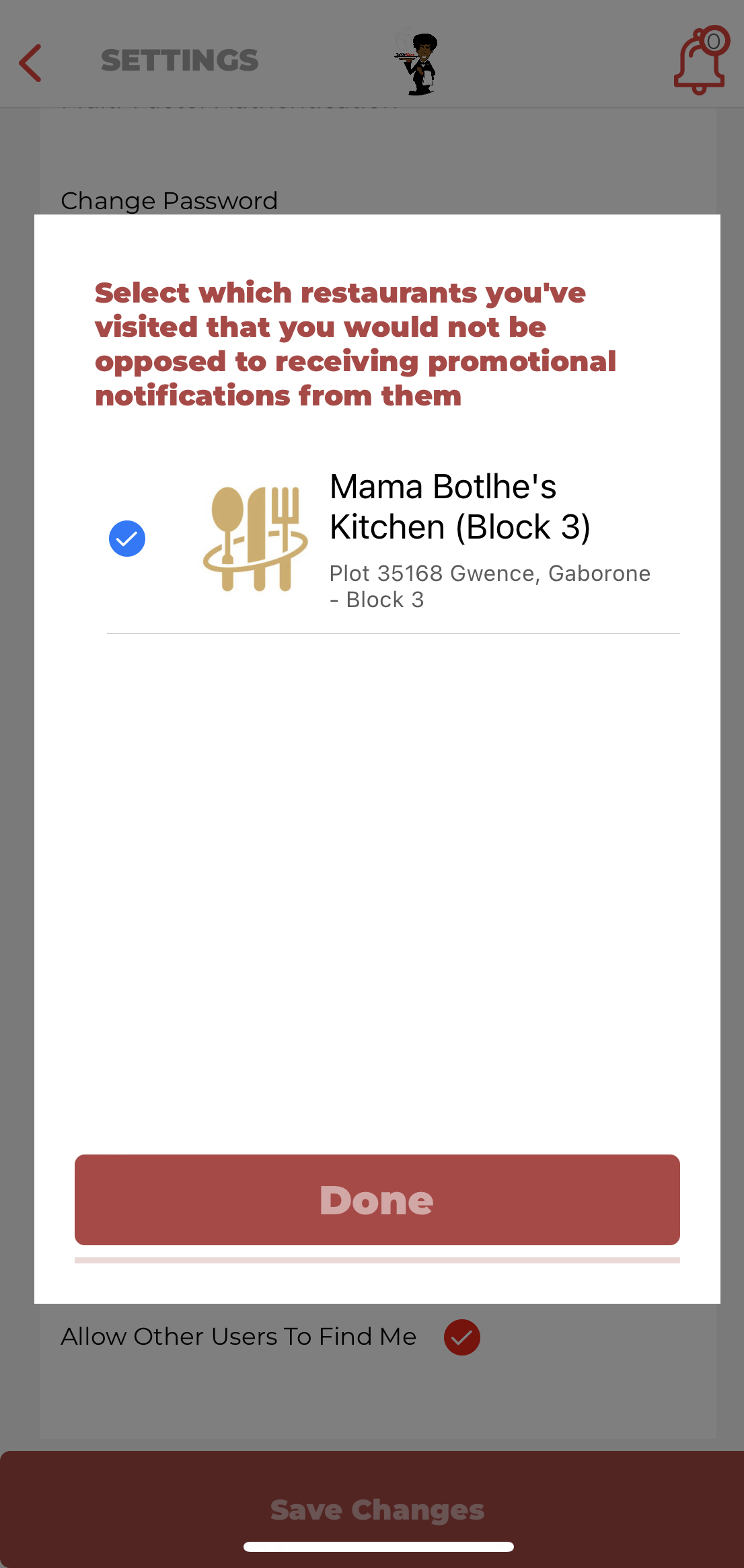Deselect Mama Botlhe's Kitchen promotional checkbox
The image size is (744, 1568).
(127, 537)
